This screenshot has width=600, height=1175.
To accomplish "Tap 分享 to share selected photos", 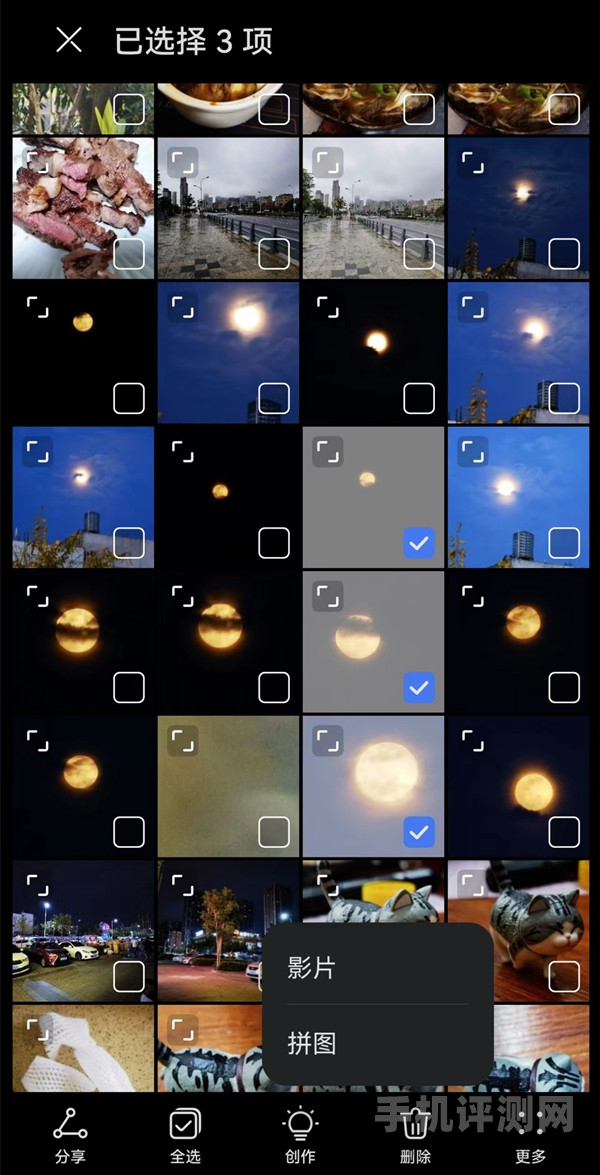I will click(70, 1135).
